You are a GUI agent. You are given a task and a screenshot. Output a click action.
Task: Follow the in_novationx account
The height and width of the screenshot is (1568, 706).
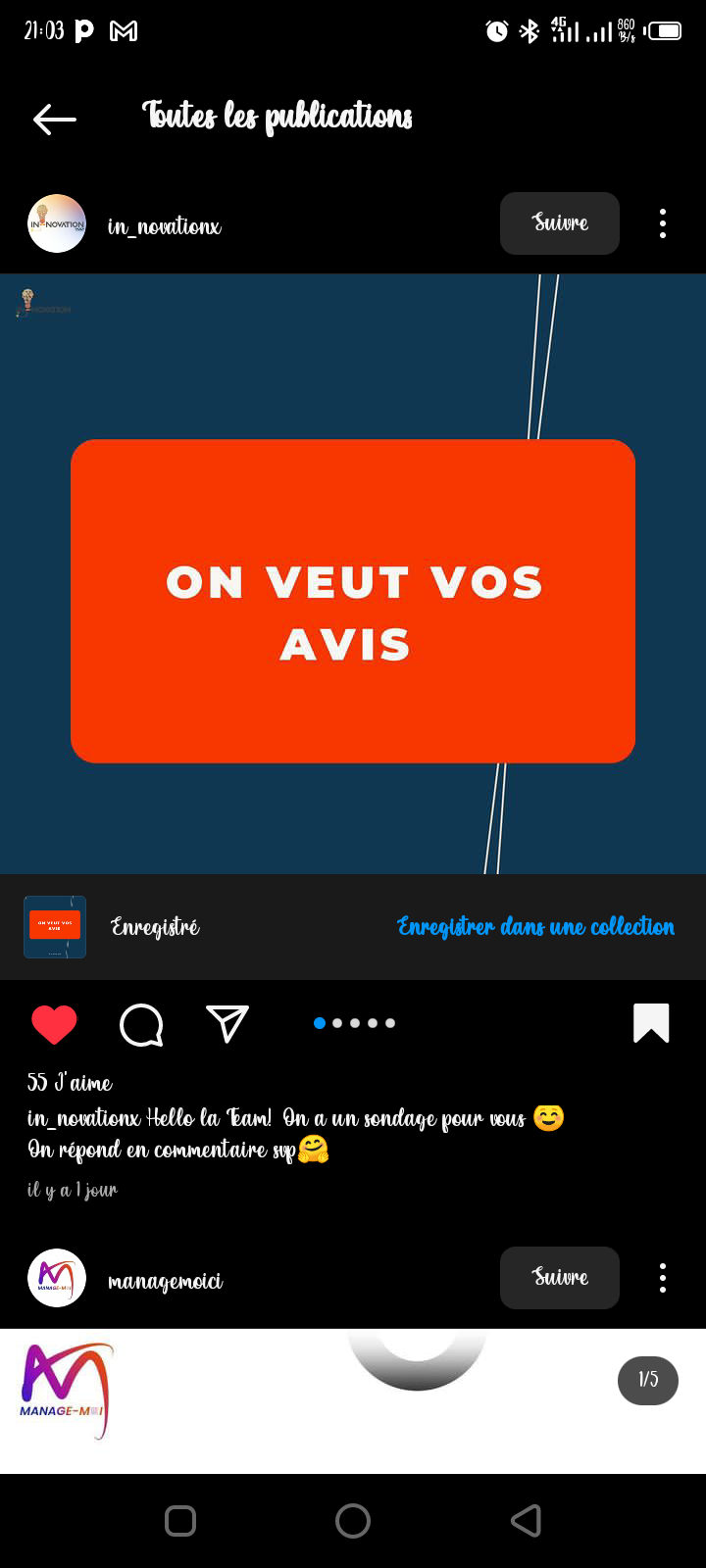560,223
